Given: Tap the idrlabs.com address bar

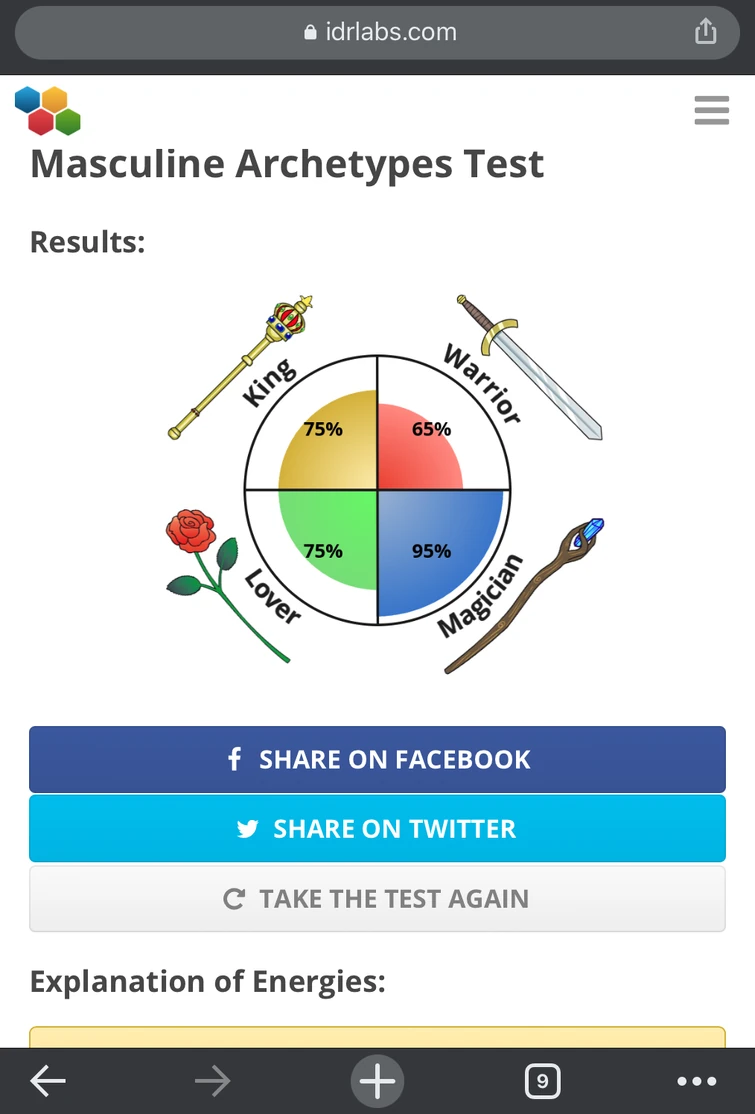Looking at the screenshot, I should 377,33.
